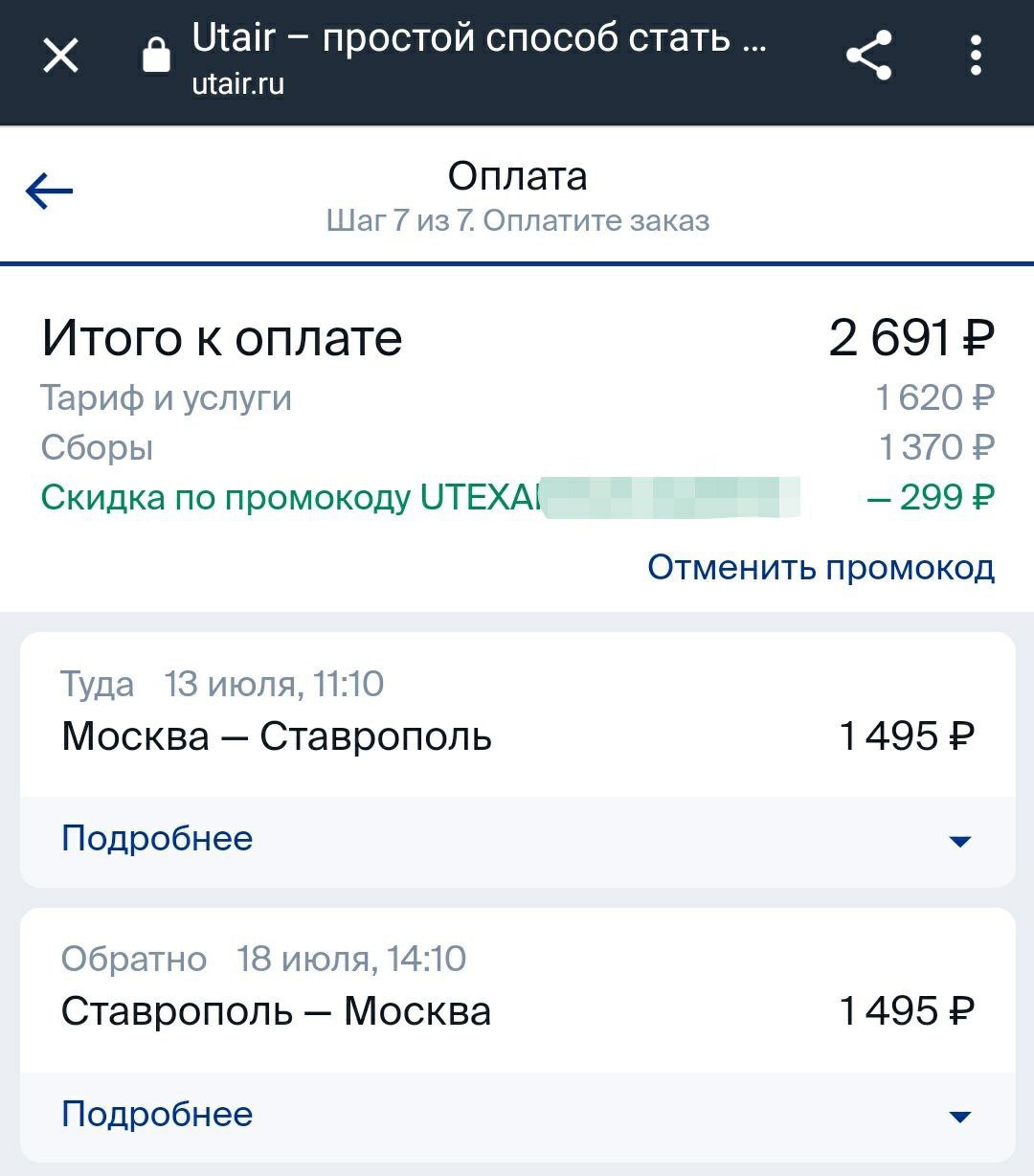Close the Utair browser tab
Image resolution: width=1034 pixels, height=1176 pixels.
coord(61,57)
